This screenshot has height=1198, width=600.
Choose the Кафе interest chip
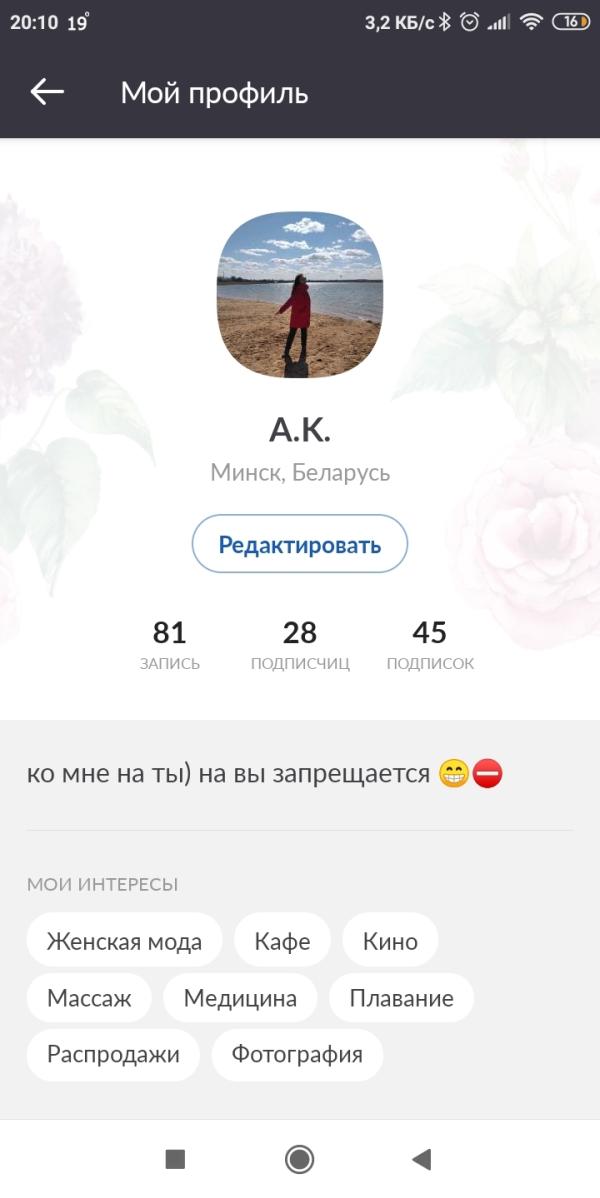[282, 940]
